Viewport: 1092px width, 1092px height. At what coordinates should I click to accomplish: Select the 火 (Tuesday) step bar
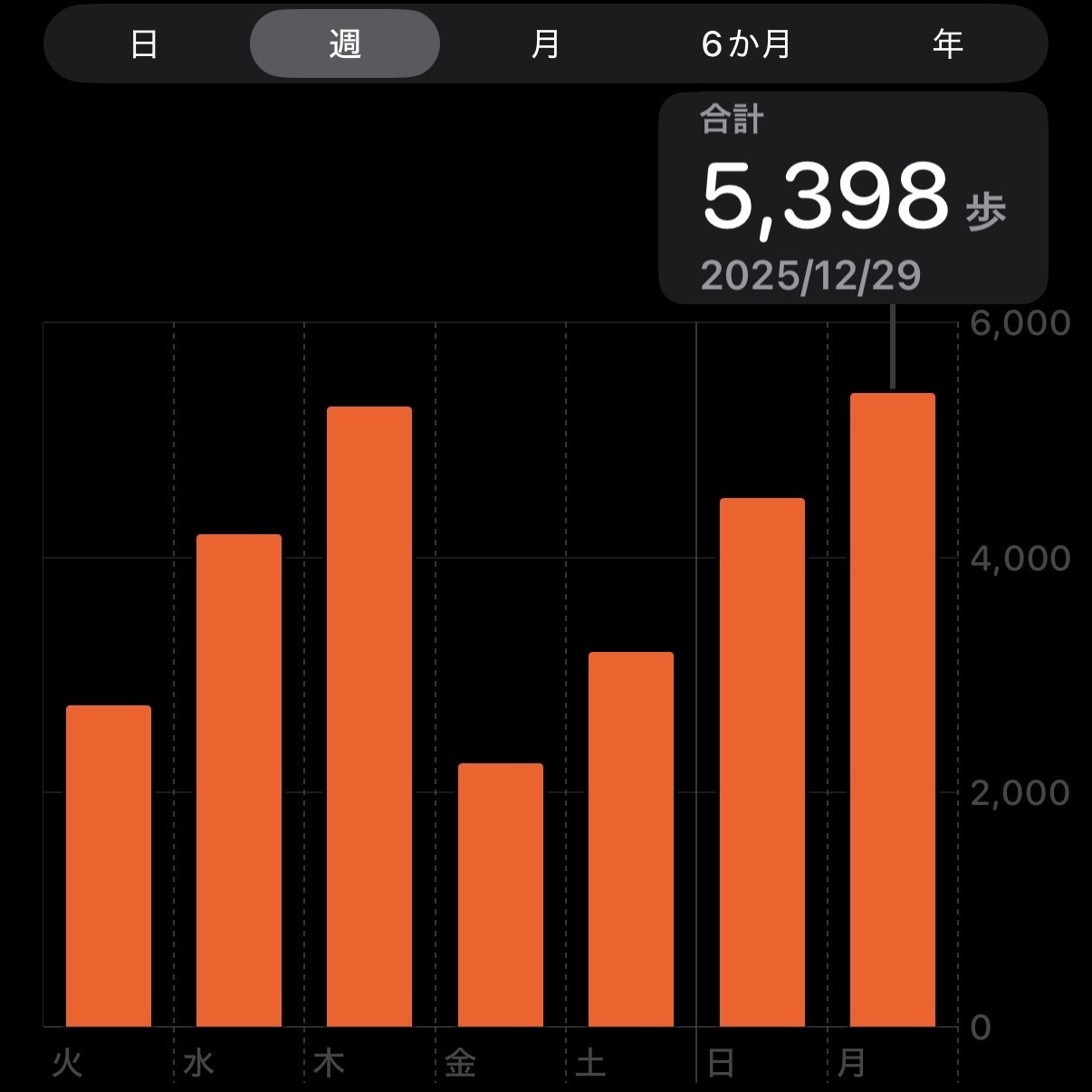[109, 865]
